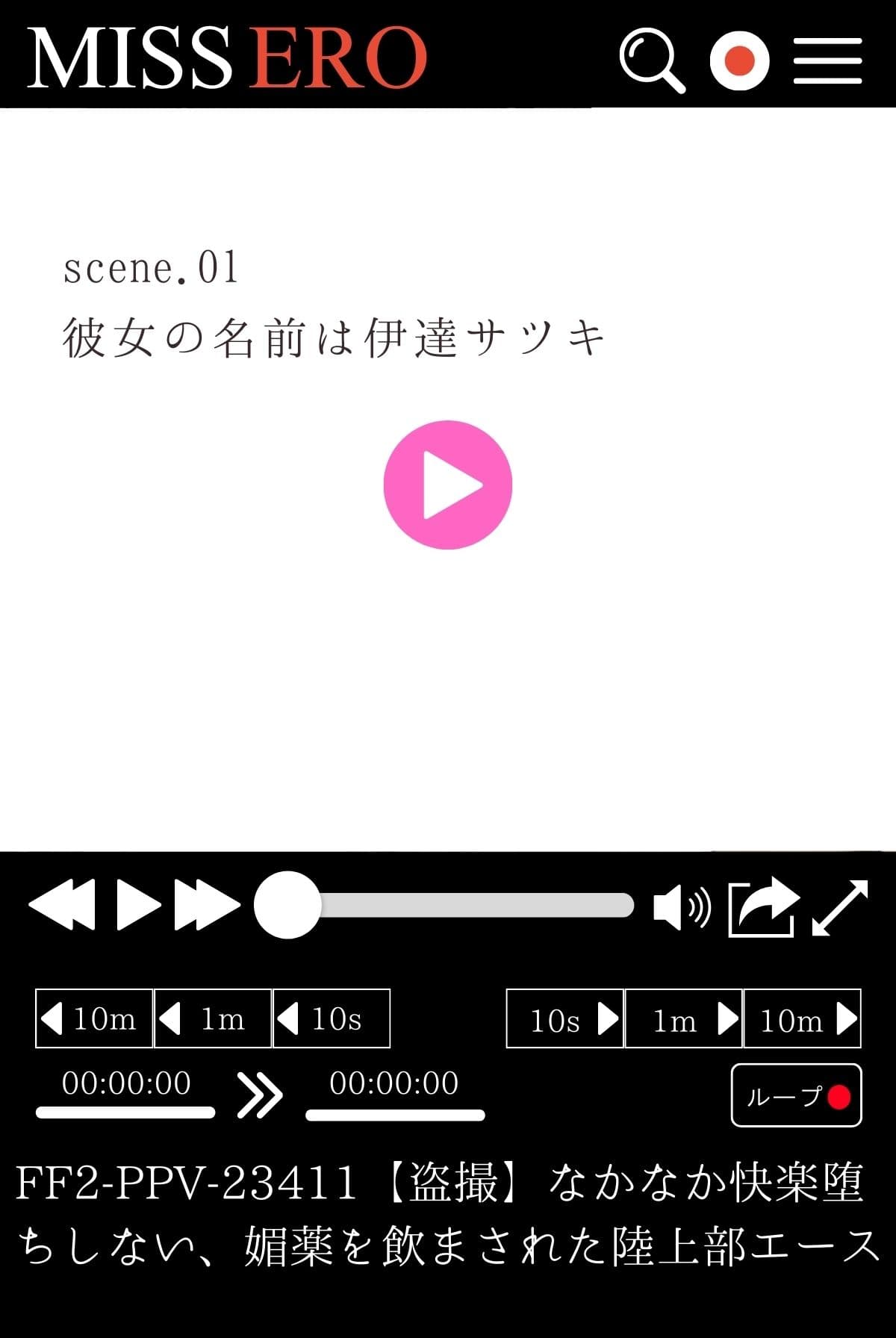The width and height of the screenshot is (896, 1338).
Task: Open the share video icon
Action: click(x=762, y=908)
